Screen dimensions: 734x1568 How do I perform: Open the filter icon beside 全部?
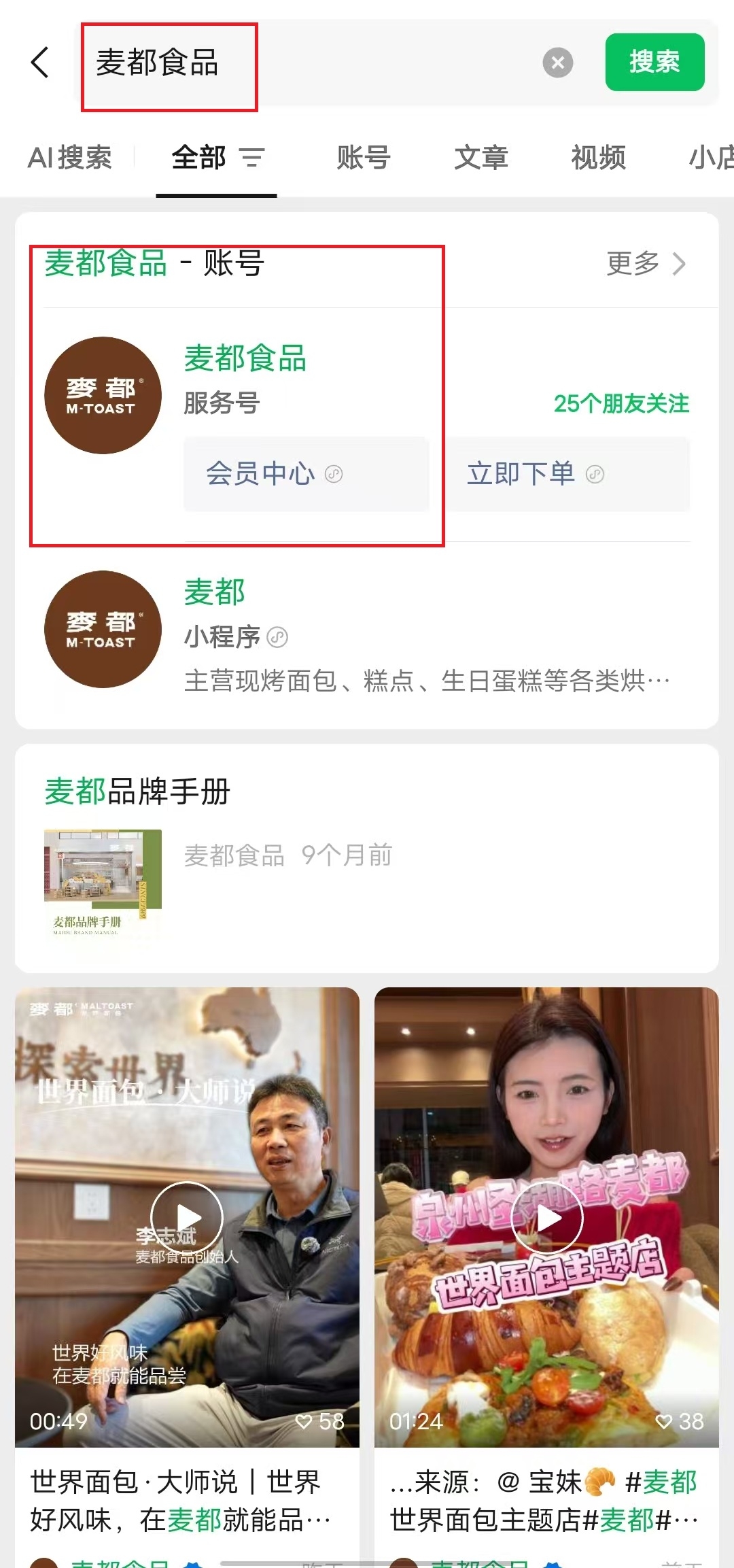(252, 158)
